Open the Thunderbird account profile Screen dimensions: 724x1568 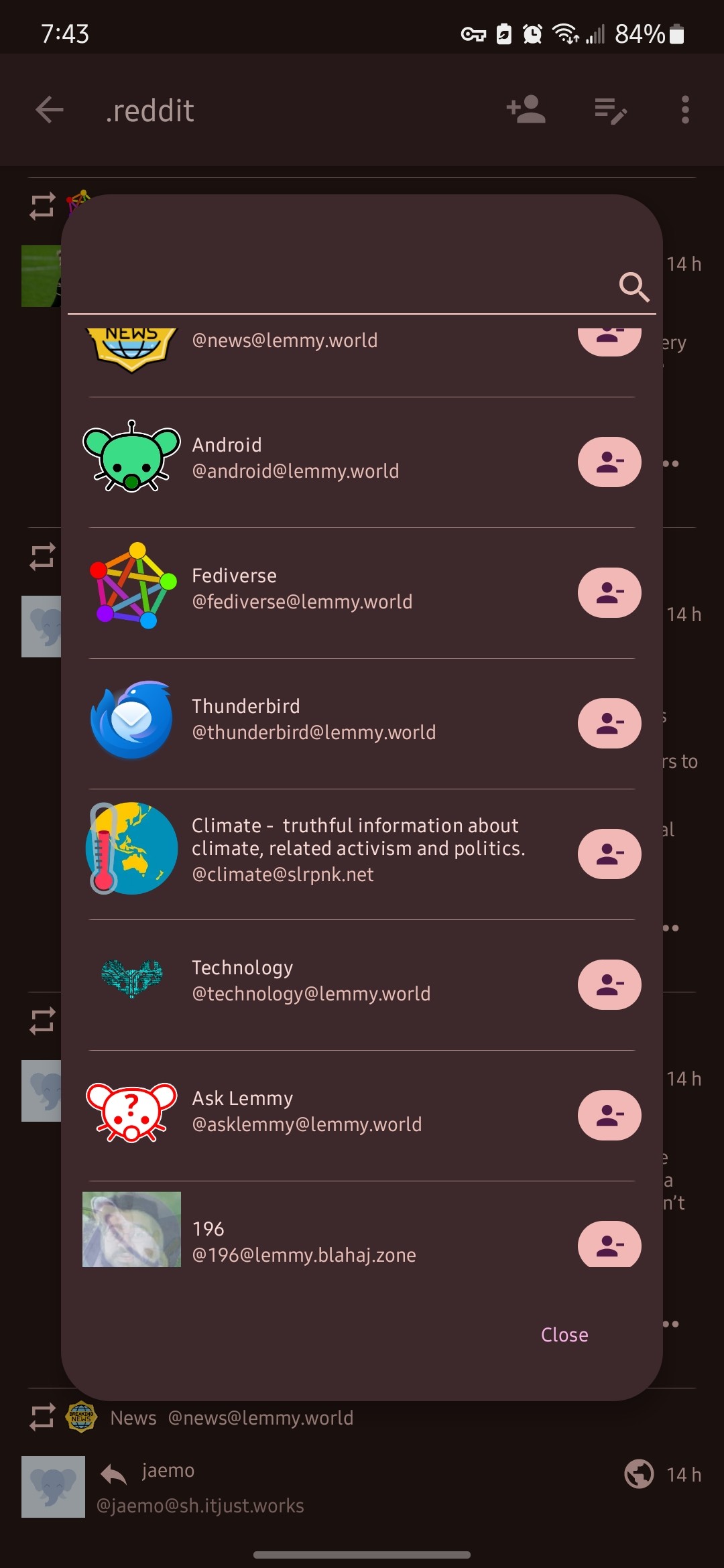(314, 720)
